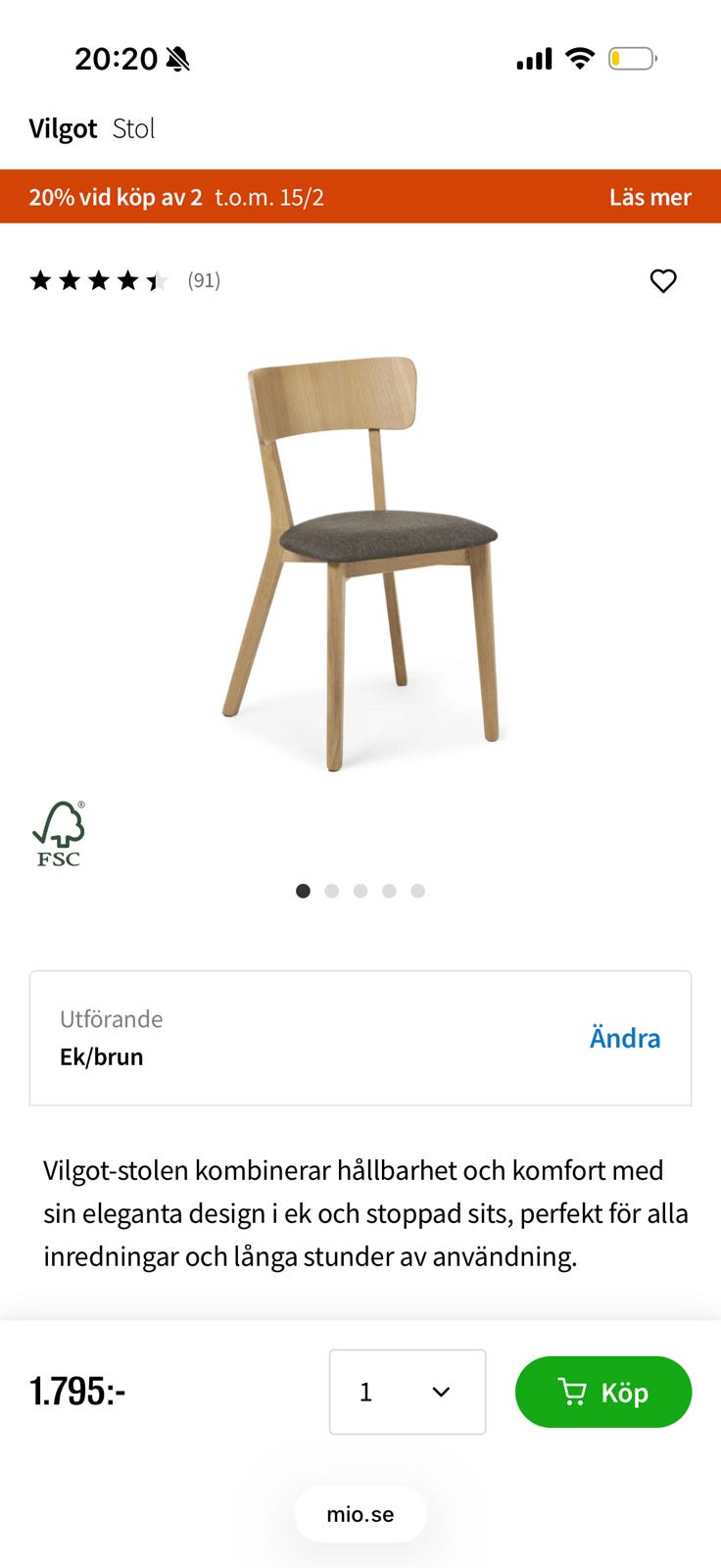Open Läs mer in the discount banner
721x1568 pixels.
(650, 196)
